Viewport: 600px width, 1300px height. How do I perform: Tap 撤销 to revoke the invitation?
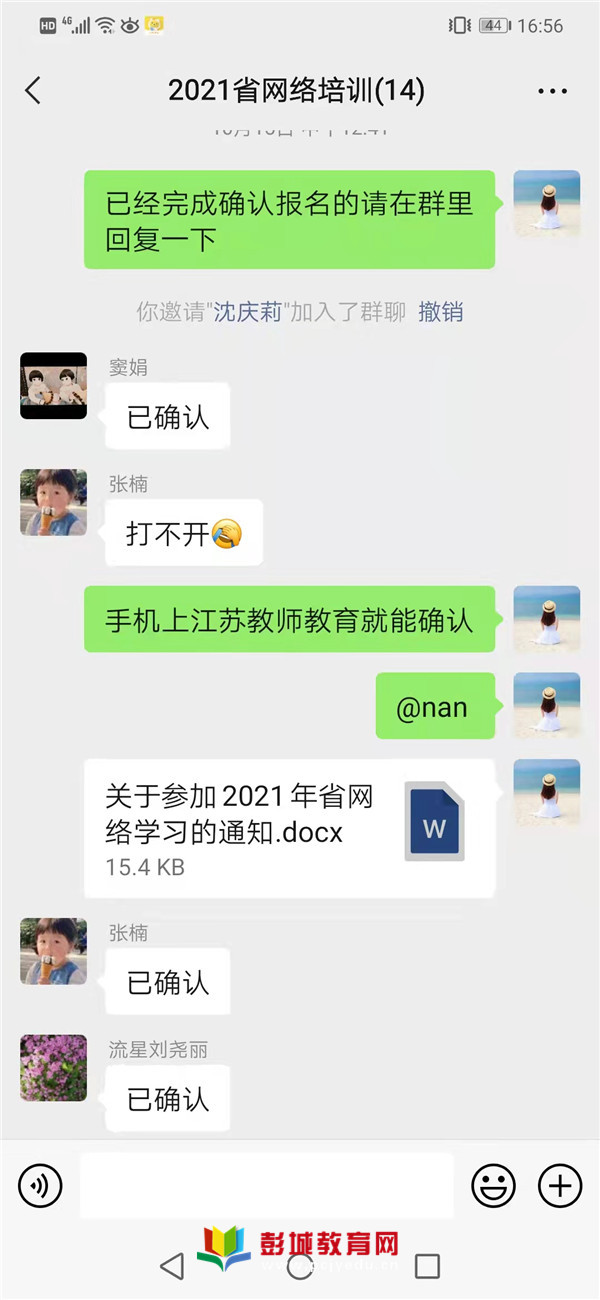(440, 312)
